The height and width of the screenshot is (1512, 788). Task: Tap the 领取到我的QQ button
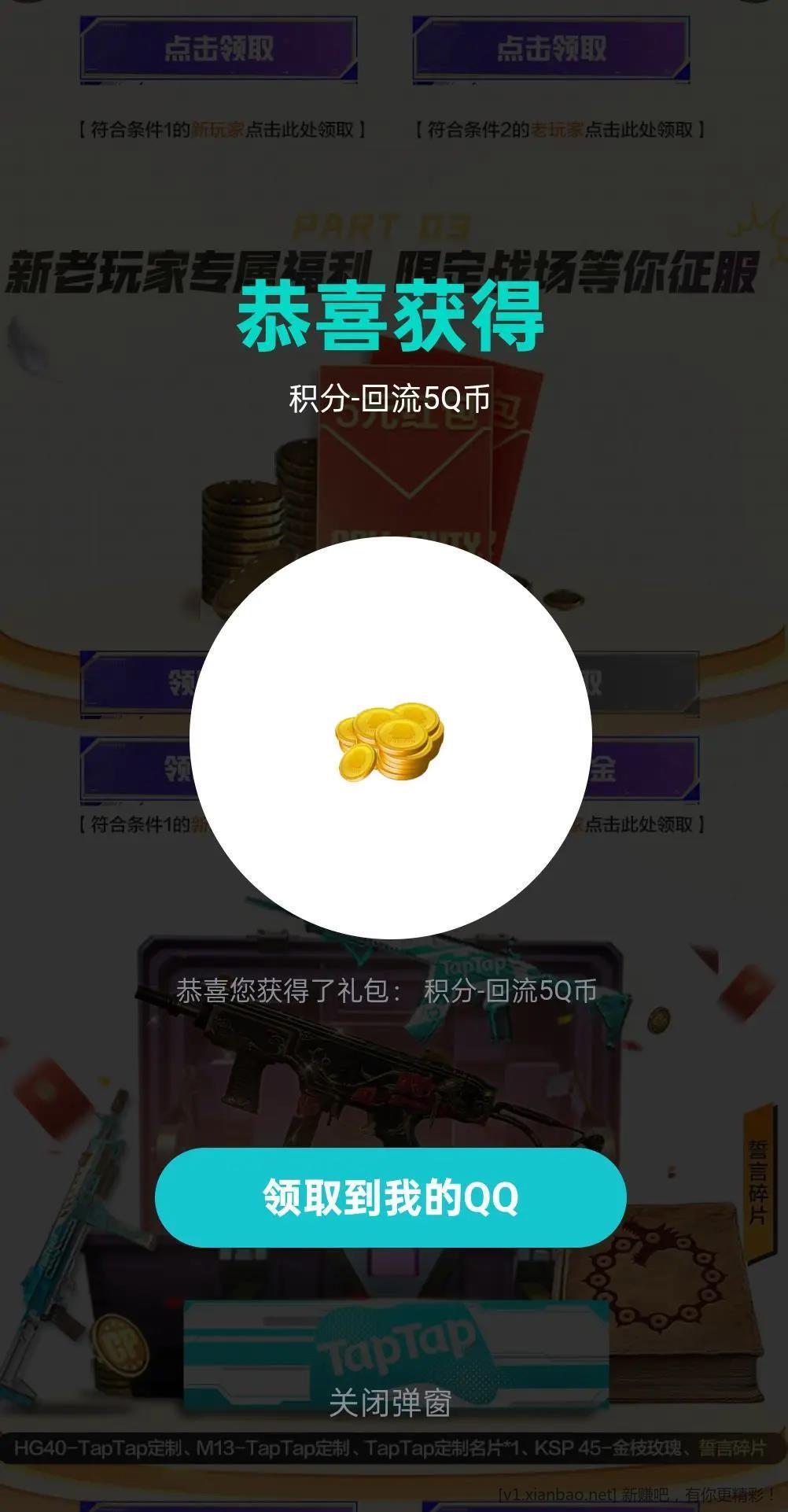point(390,1197)
